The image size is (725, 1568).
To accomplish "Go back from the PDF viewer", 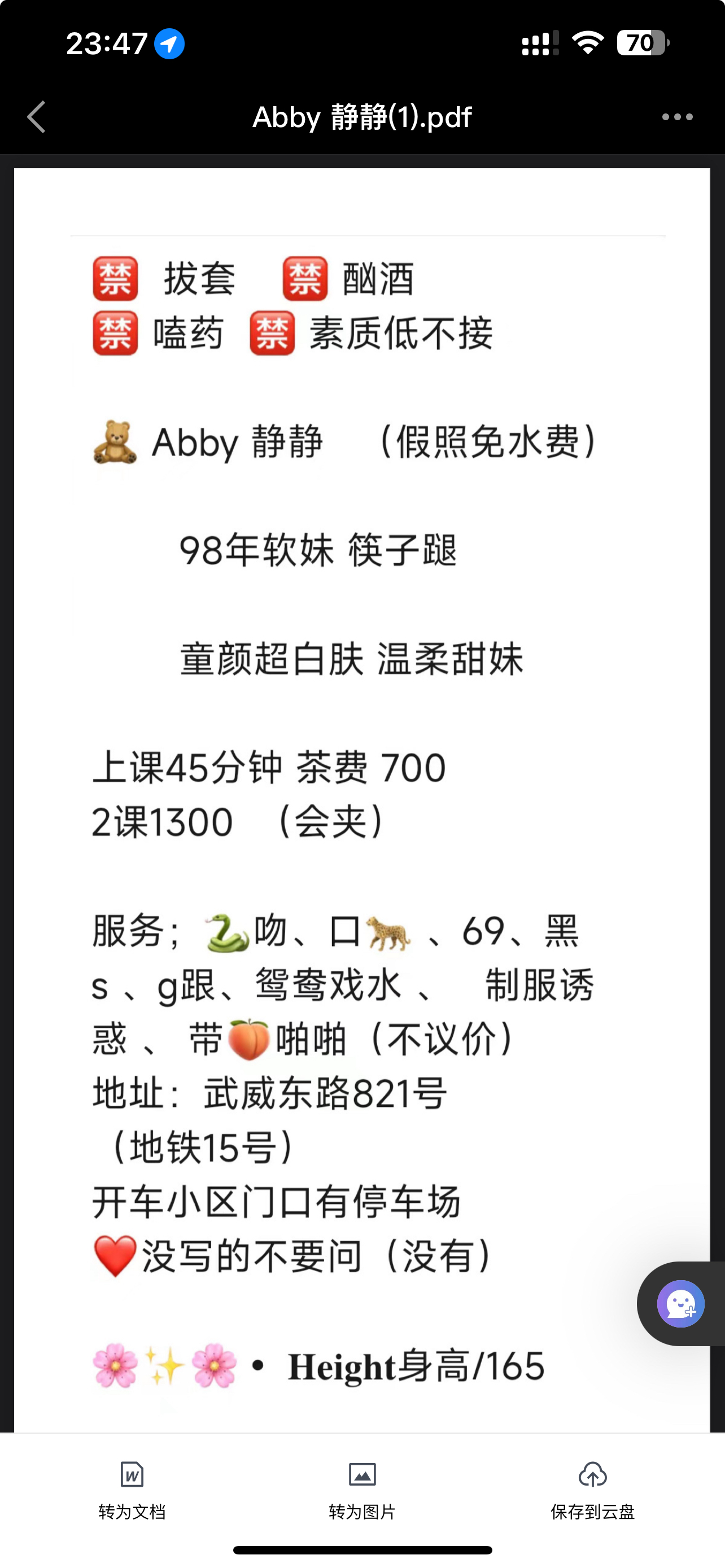I will click(37, 116).
